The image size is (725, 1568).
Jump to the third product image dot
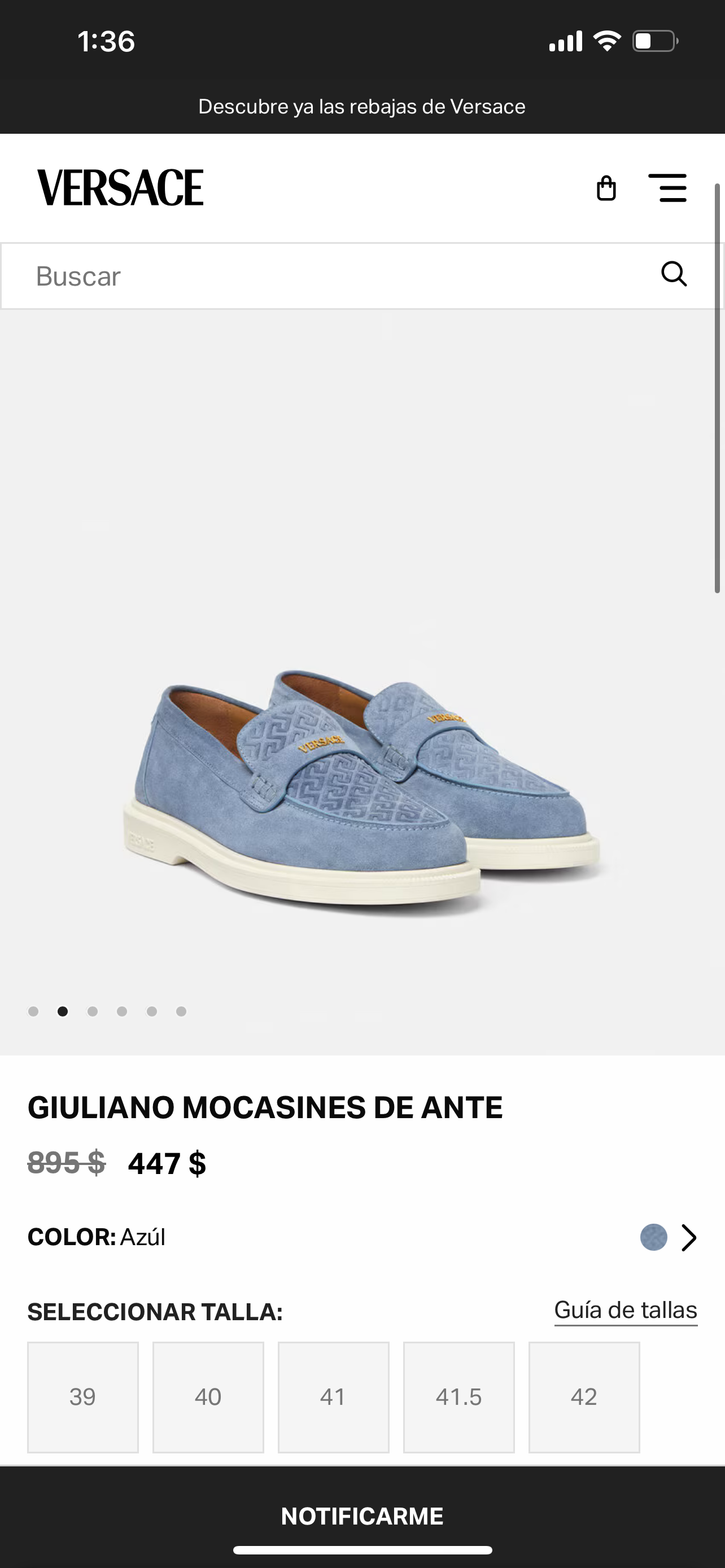point(93,1011)
